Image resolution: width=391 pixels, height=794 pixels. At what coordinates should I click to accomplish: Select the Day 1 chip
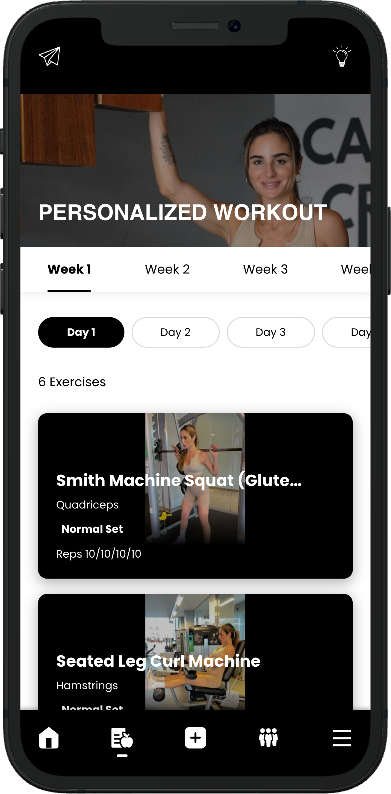81,332
